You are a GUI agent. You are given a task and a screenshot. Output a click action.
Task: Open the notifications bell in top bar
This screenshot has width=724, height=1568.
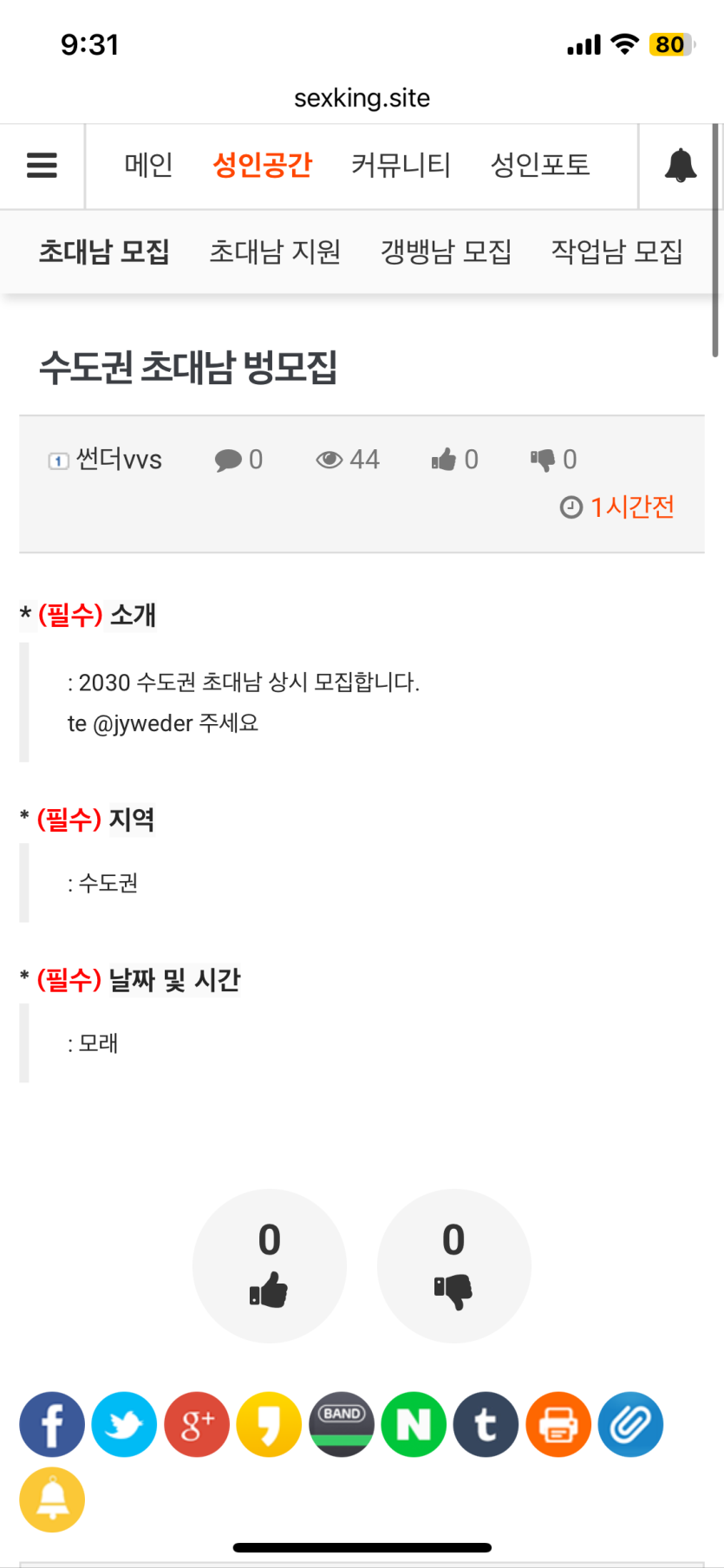pos(680,165)
